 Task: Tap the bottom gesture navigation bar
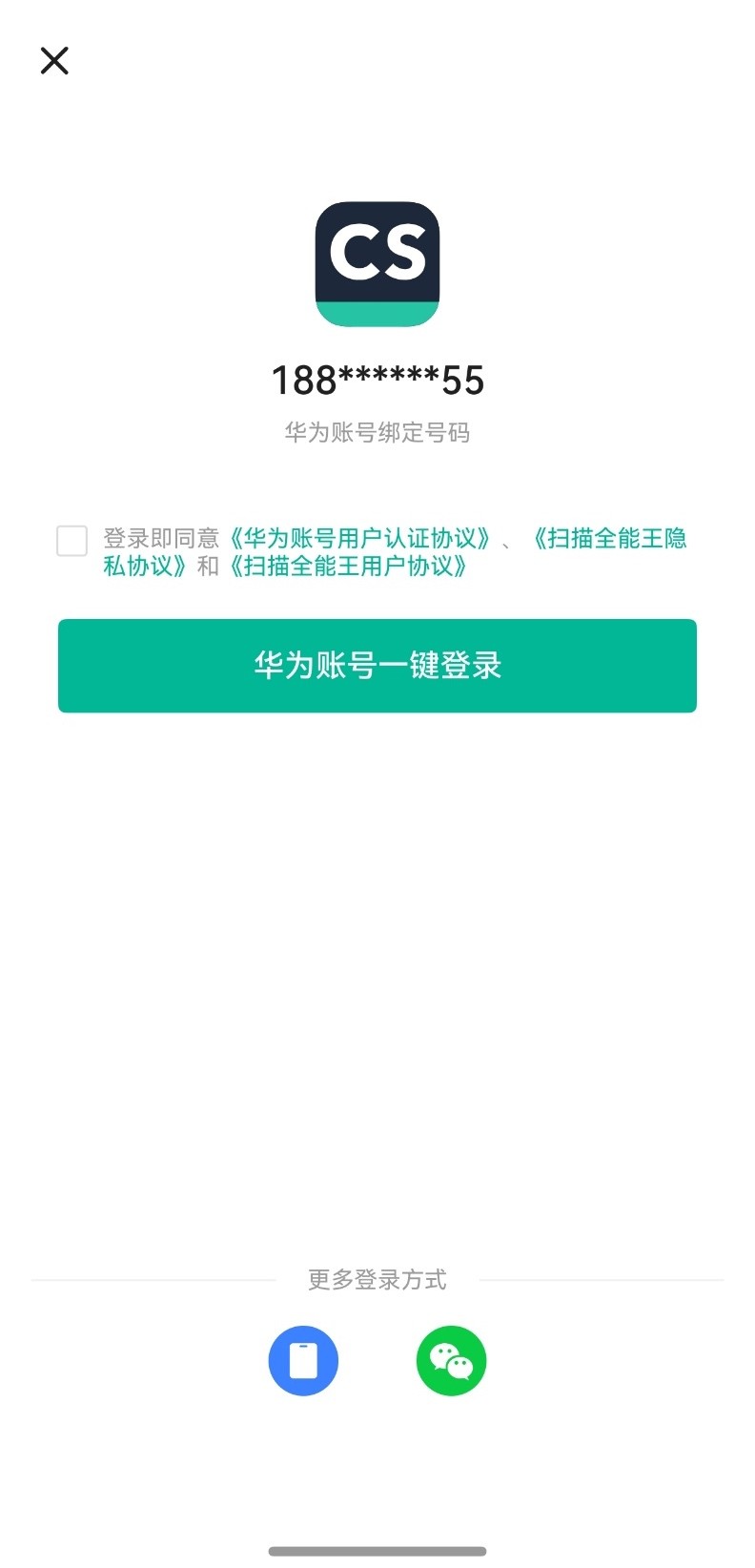377,1552
